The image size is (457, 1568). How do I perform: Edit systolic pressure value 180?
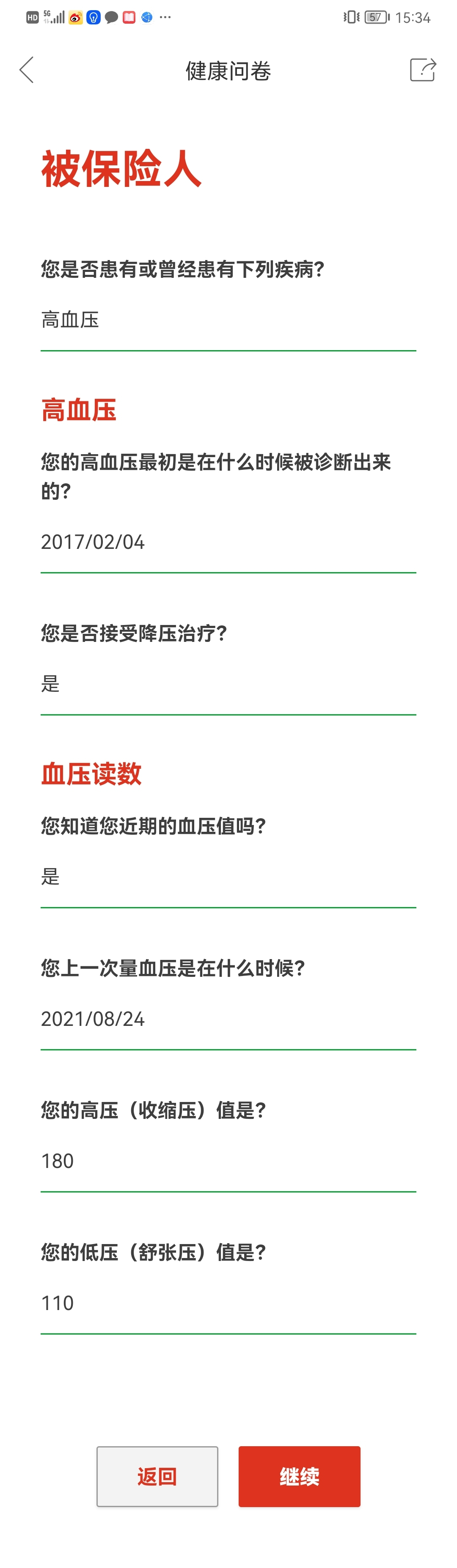click(x=228, y=1161)
